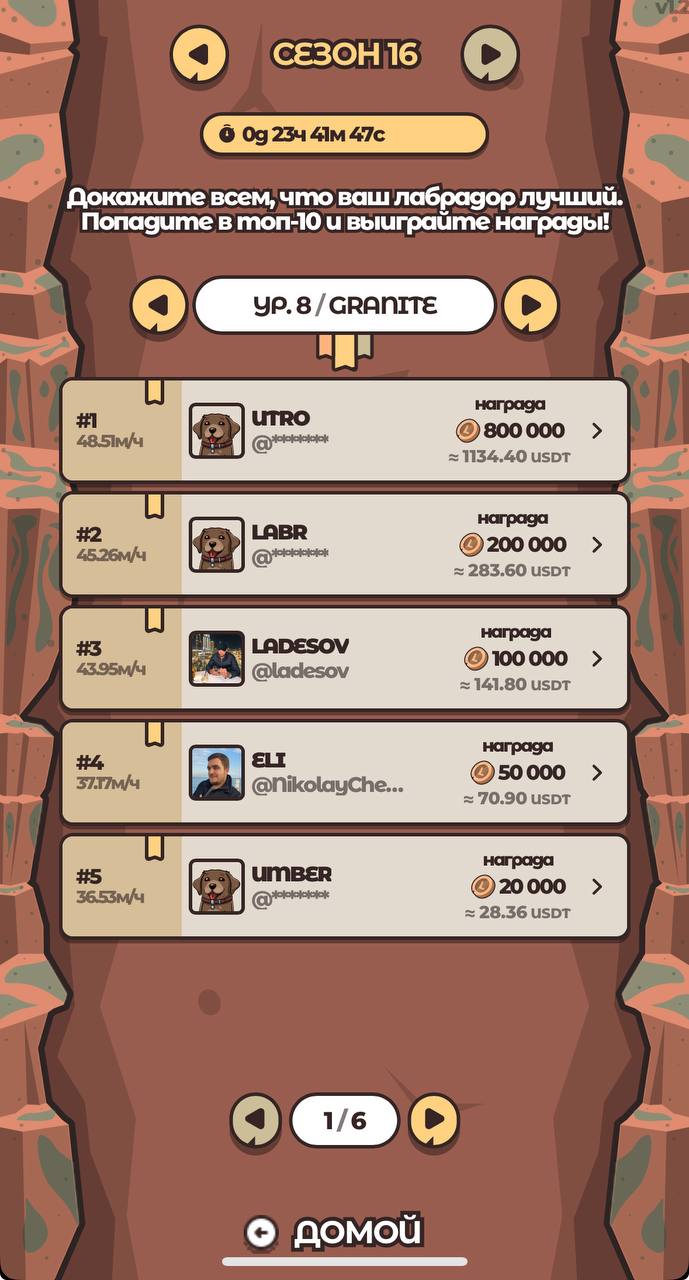The height and width of the screenshot is (1280, 689).
Task: Open LADESOV's leaderboard entry
Action: pyautogui.click(x=596, y=659)
